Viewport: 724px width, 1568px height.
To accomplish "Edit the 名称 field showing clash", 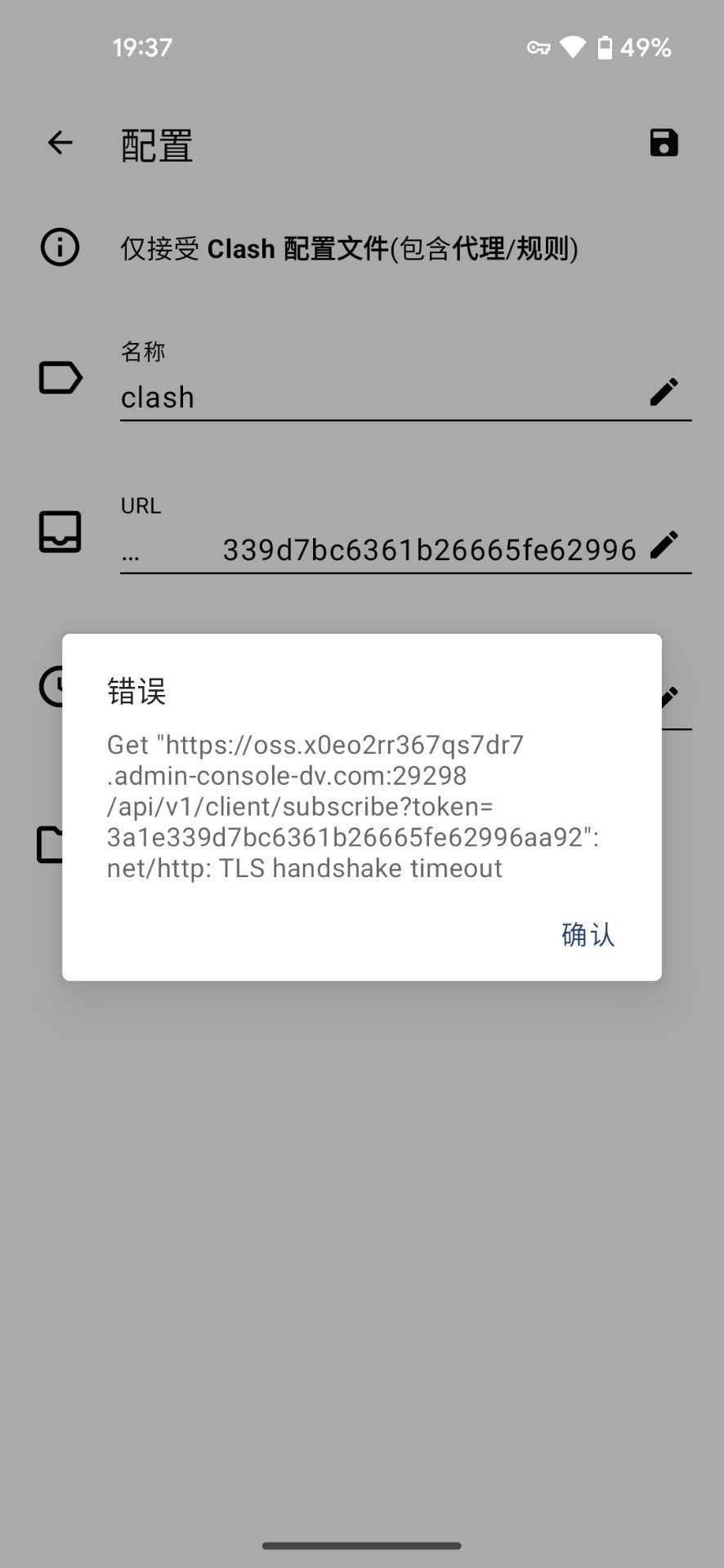I will click(405, 380).
